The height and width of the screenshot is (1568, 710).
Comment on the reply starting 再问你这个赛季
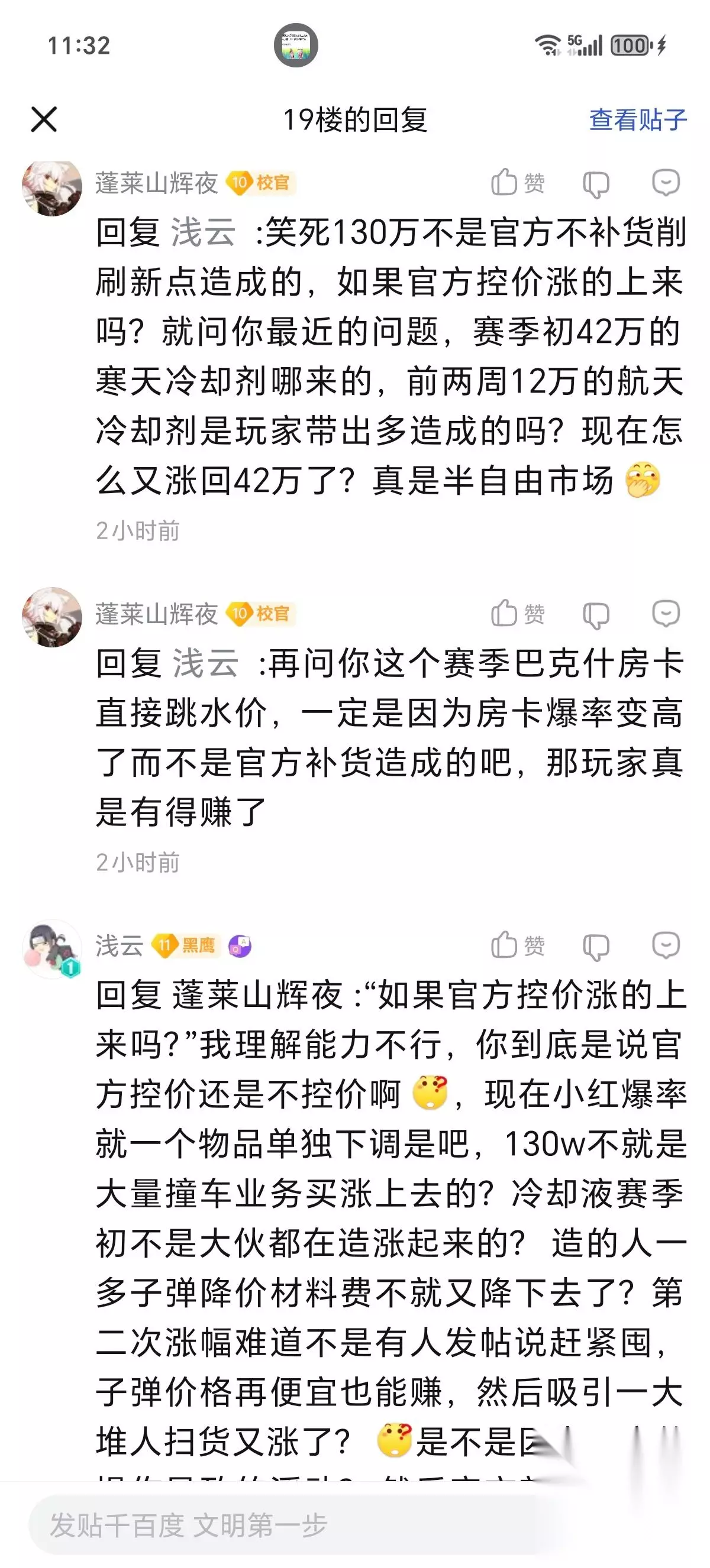point(666,614)
